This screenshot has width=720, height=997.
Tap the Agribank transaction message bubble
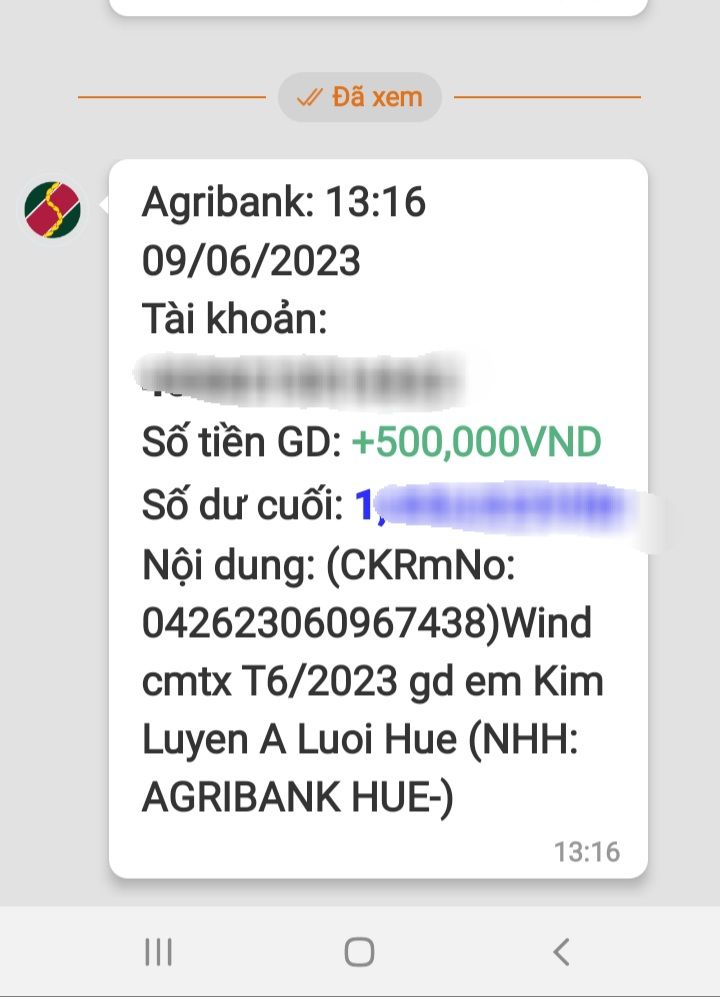click(378, 518)
